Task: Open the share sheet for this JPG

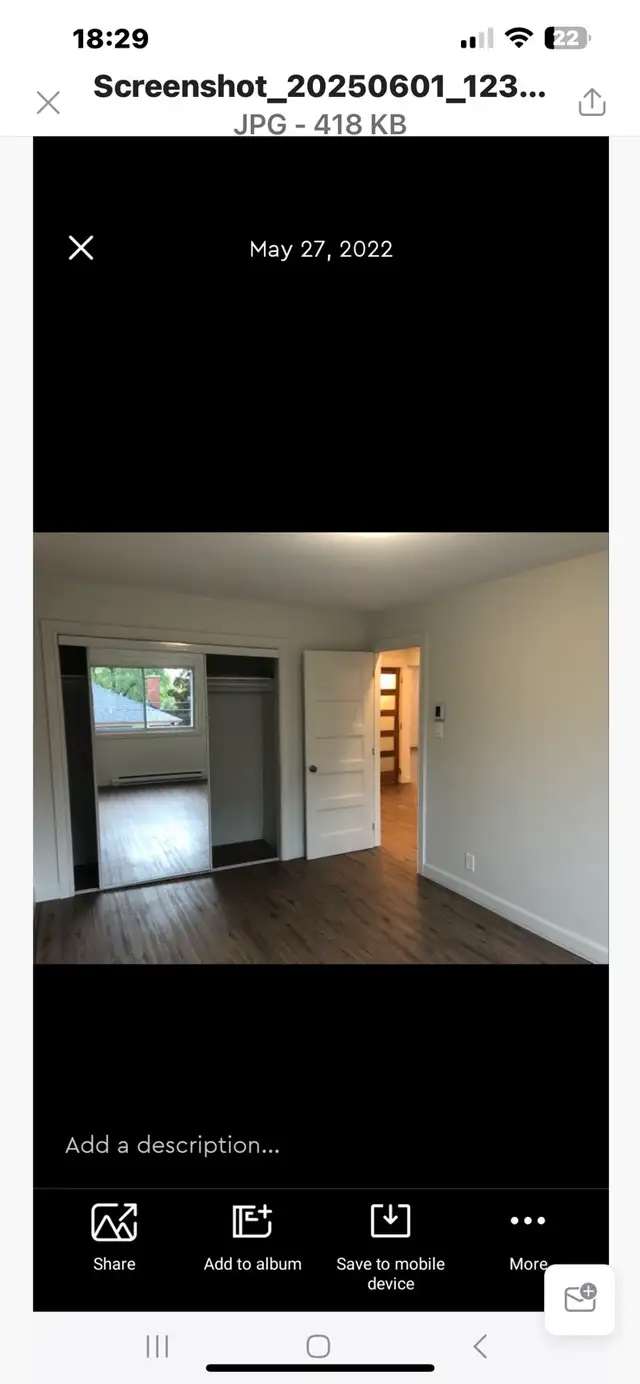Action: tap(592, 102)
